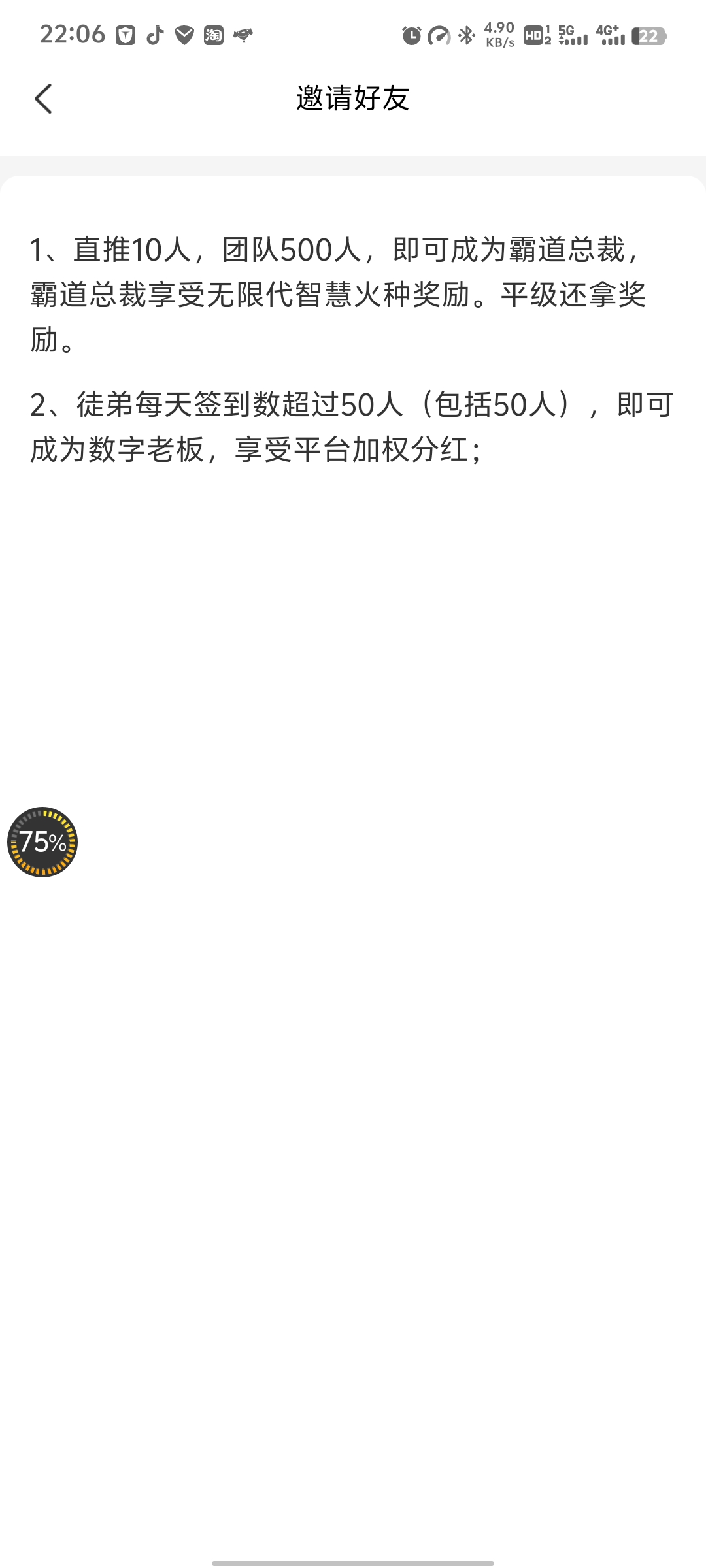Go back from the 邀请好友 page
This screenshot has height=1568, width=706.
43,99
